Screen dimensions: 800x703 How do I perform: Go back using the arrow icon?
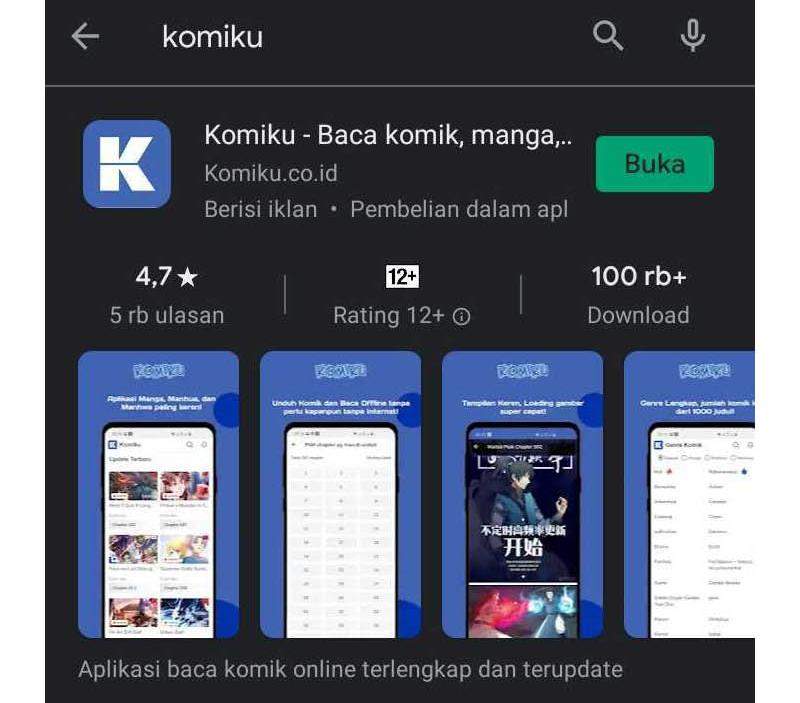[x=86, y=37]
